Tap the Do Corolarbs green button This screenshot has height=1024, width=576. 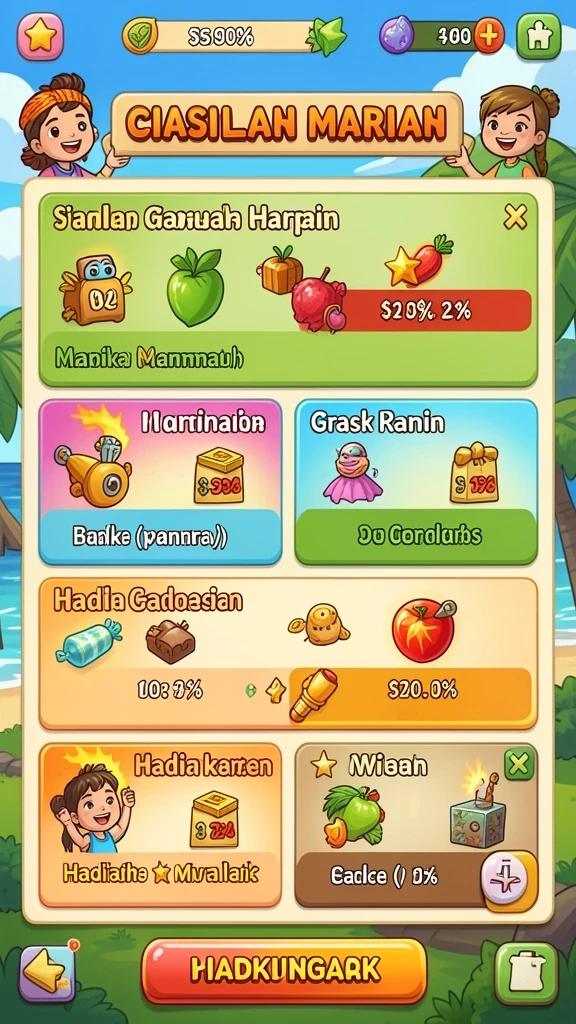click(416, 536)
